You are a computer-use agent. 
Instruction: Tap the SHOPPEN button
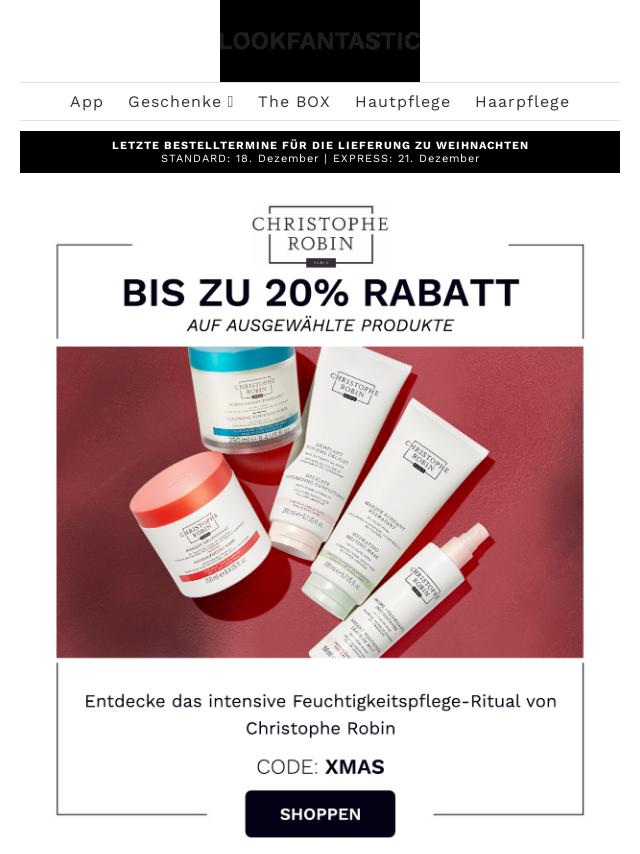320,814
